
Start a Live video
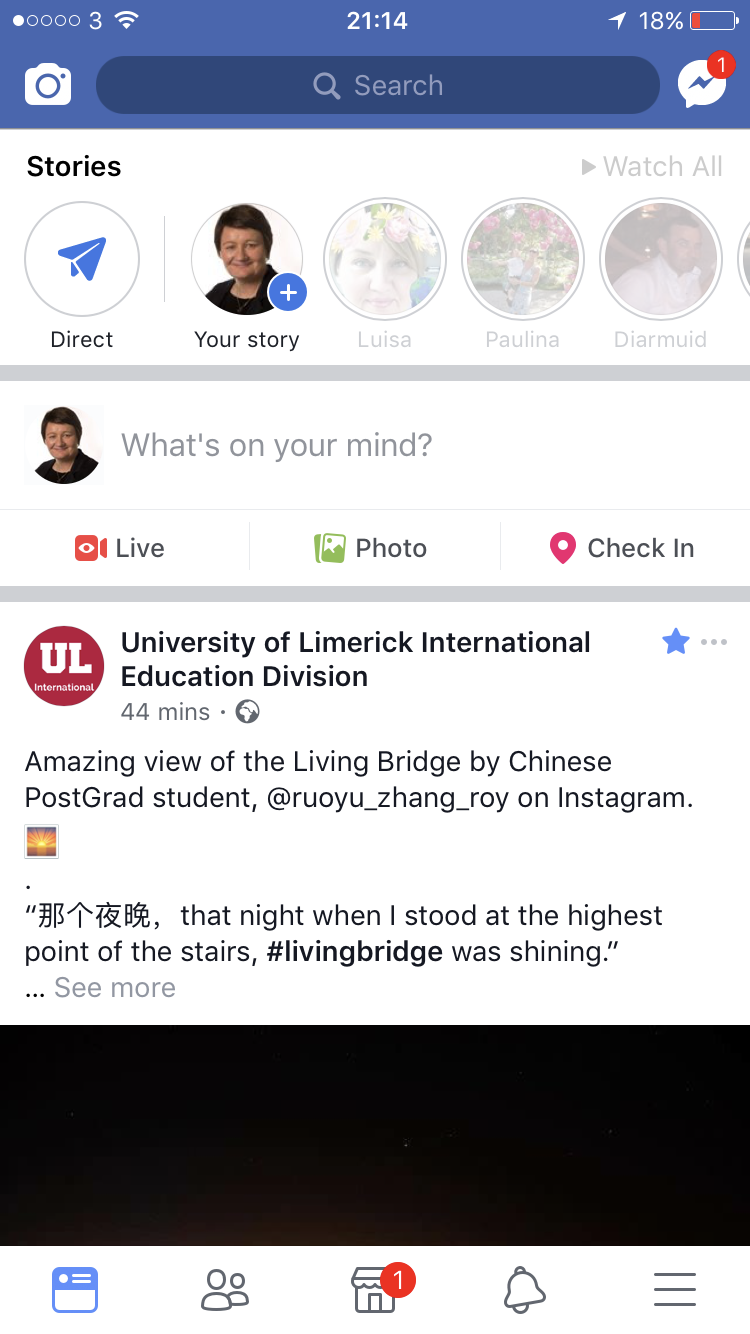point(120,548)
